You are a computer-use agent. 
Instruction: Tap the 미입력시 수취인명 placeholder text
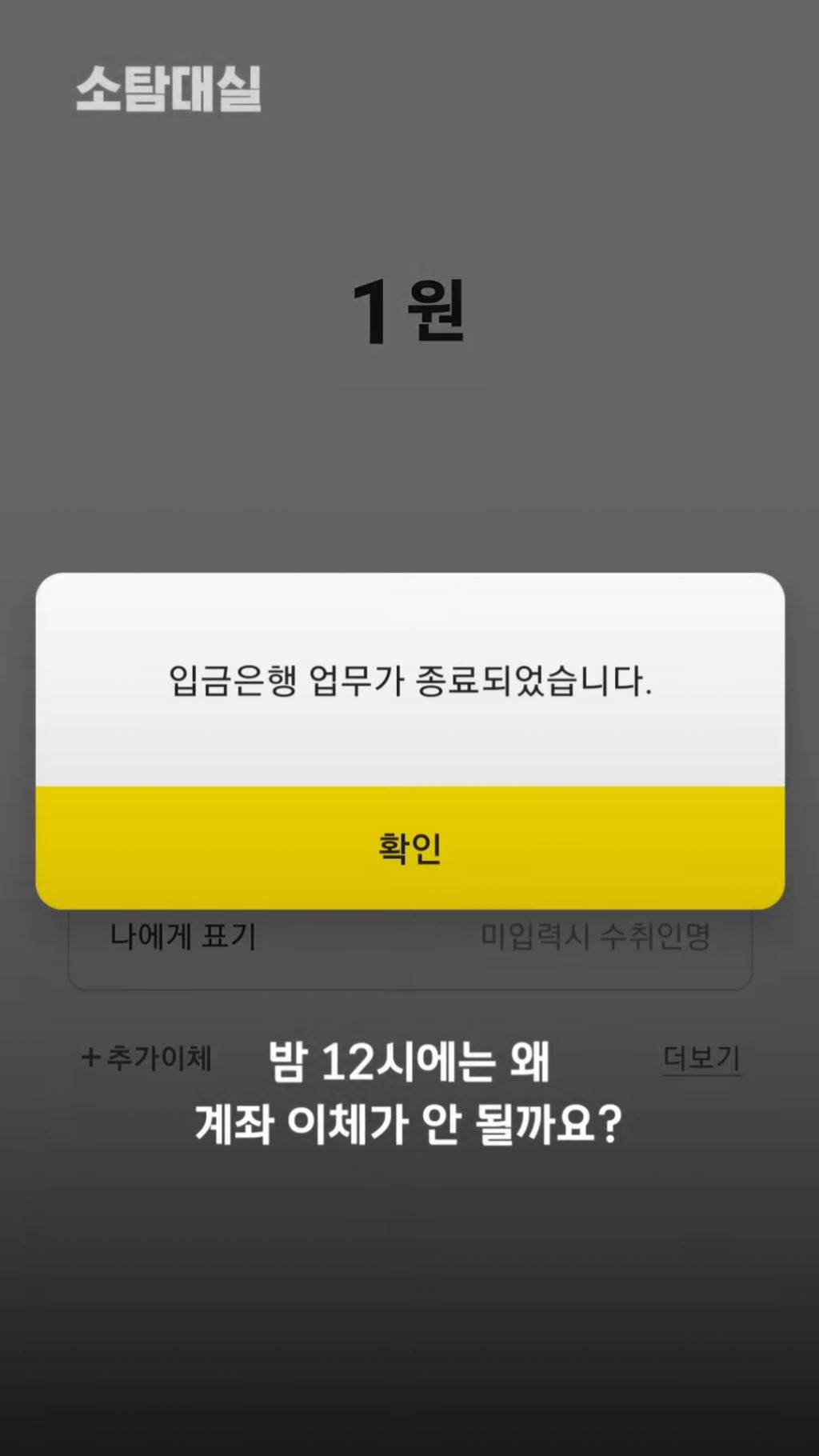coord(596,932)
